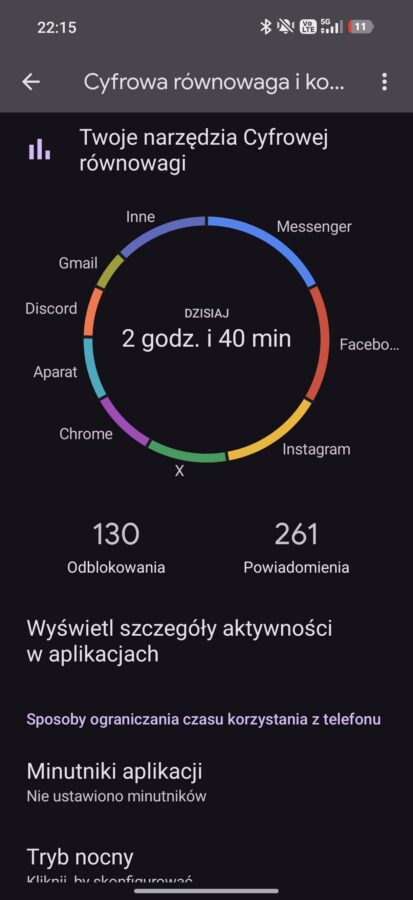This screenshot has height=900, width=413.
Task: Open the three-dot overflow menu
Action: (384, 82)
